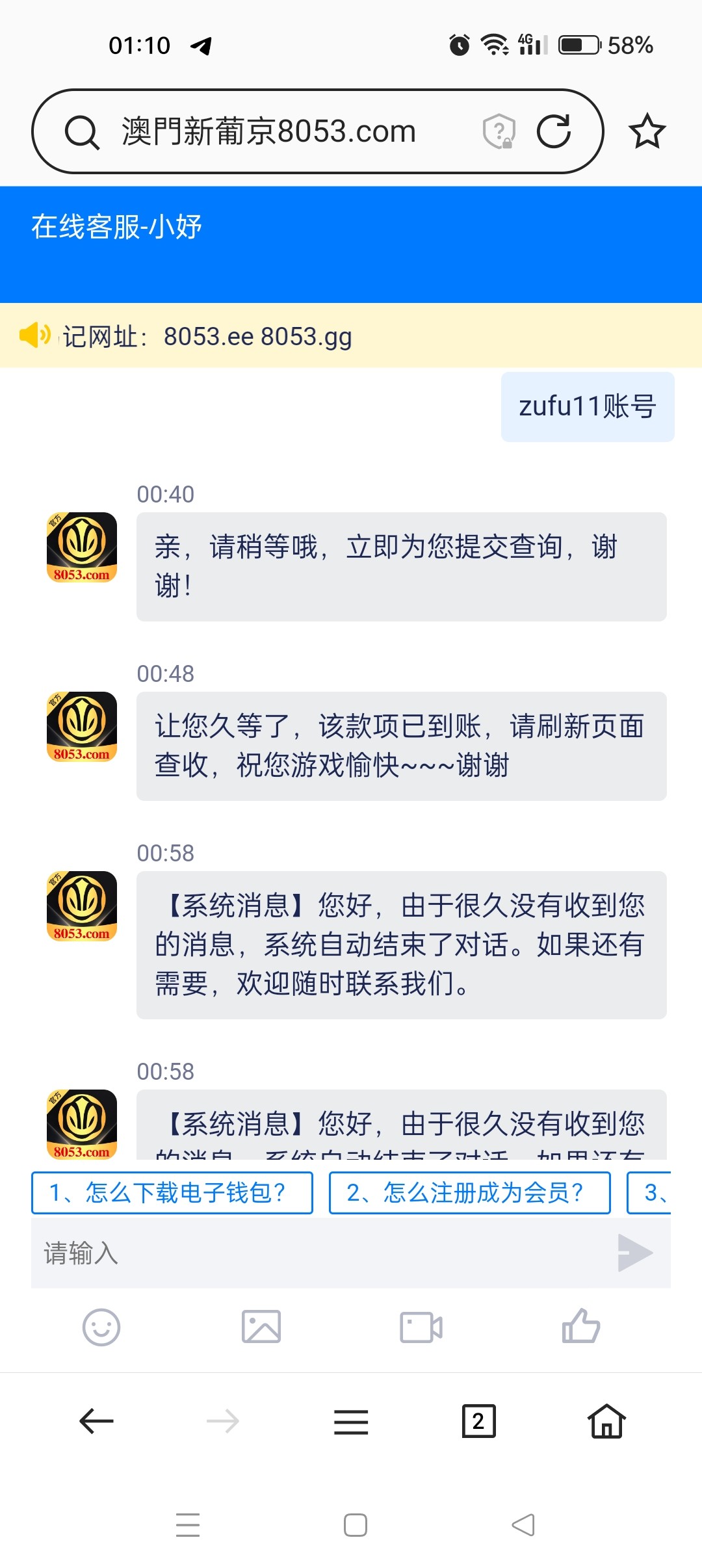Open the emoji picker
702x1568 pixels.
pos(101,1327)
